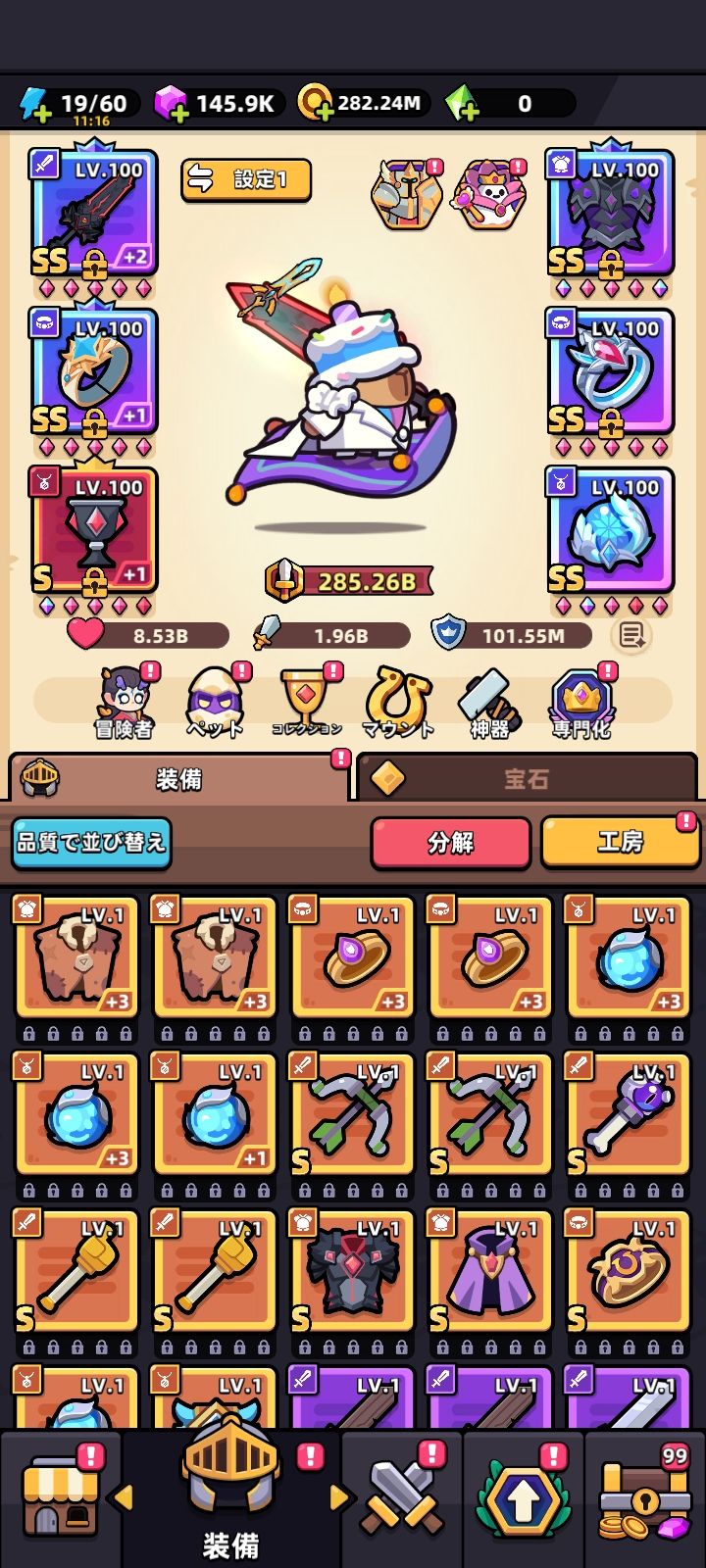
Task: Tap the 設定1 loadout switch button
Action: click(246, 180)
